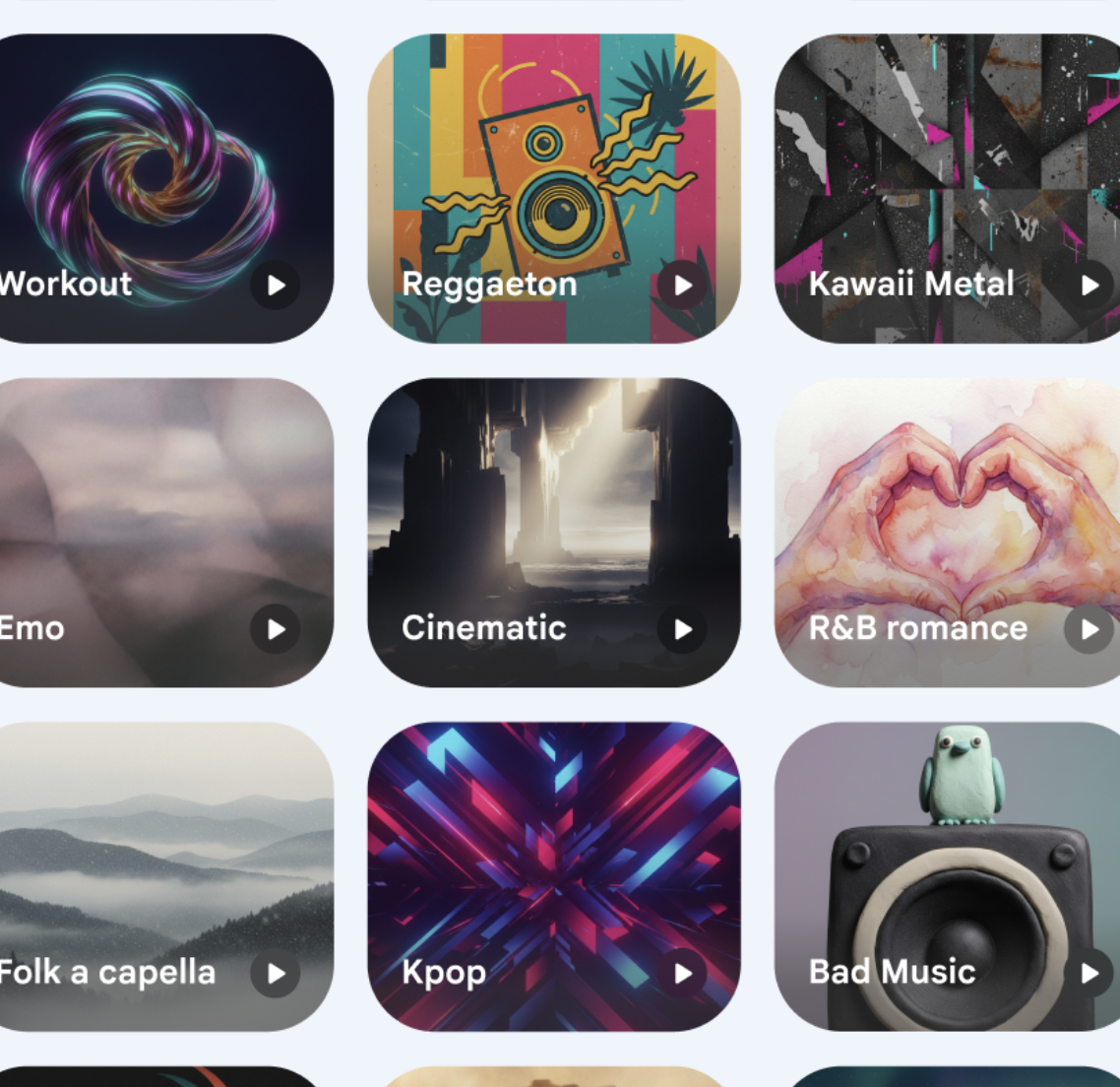
Task: Play the Kawaii Metal sample
Action: point(1089,286)
